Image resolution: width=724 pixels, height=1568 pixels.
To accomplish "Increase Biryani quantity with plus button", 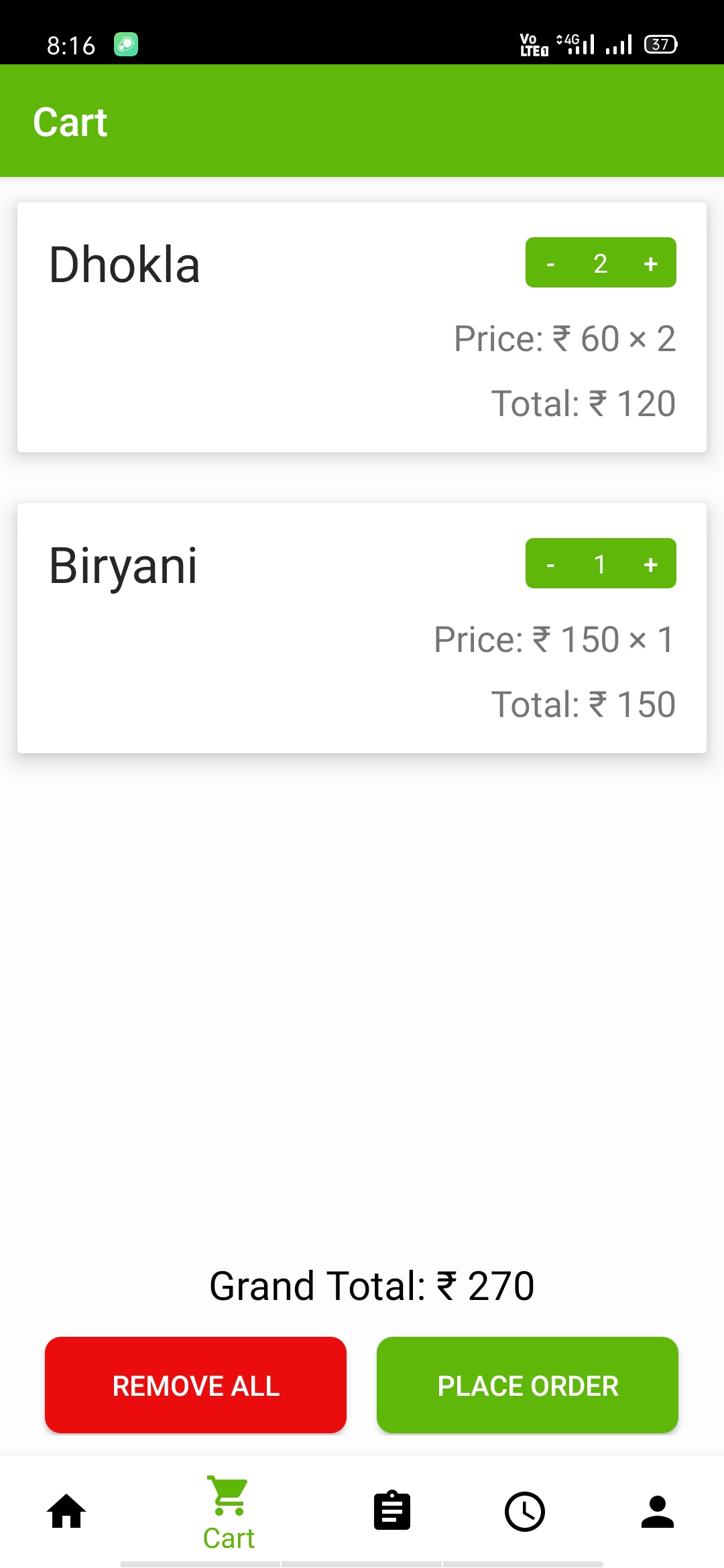I will 650,564.
